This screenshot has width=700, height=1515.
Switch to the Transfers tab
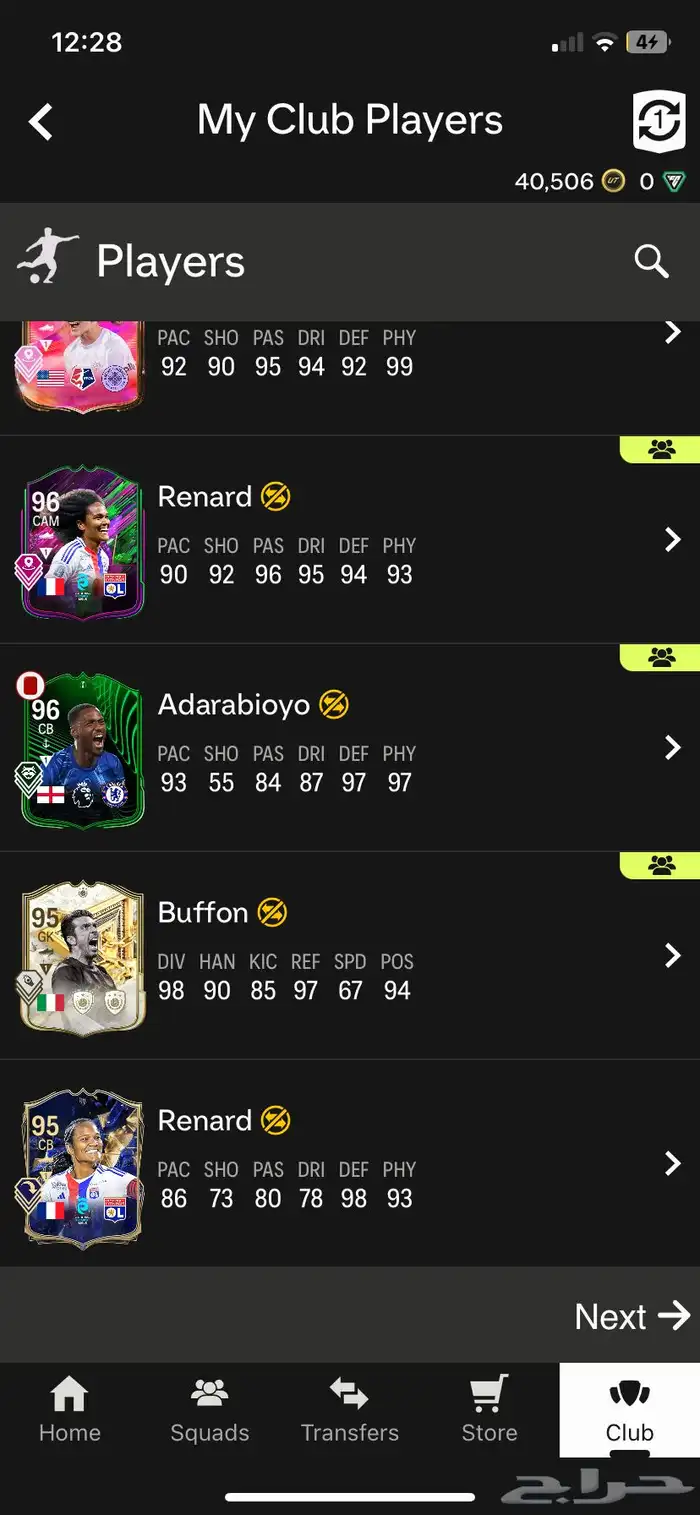[349, 1410]
